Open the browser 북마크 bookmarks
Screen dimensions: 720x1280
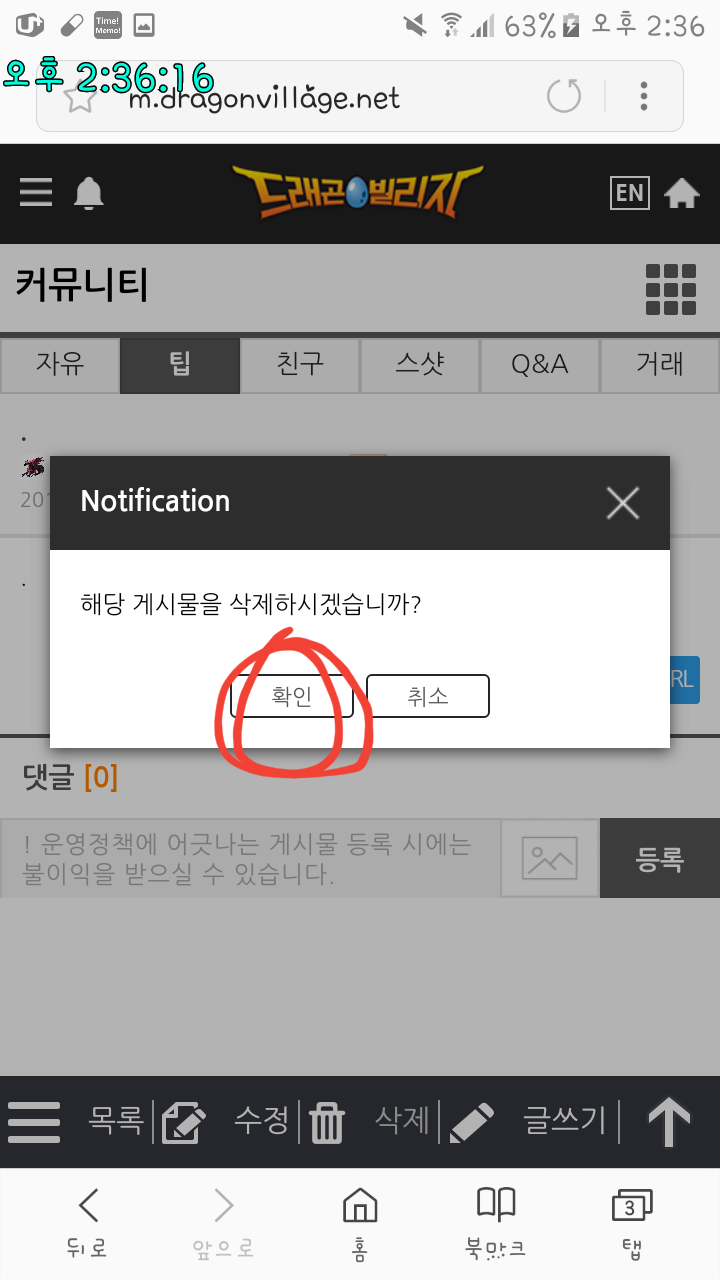pos(496,1221)
